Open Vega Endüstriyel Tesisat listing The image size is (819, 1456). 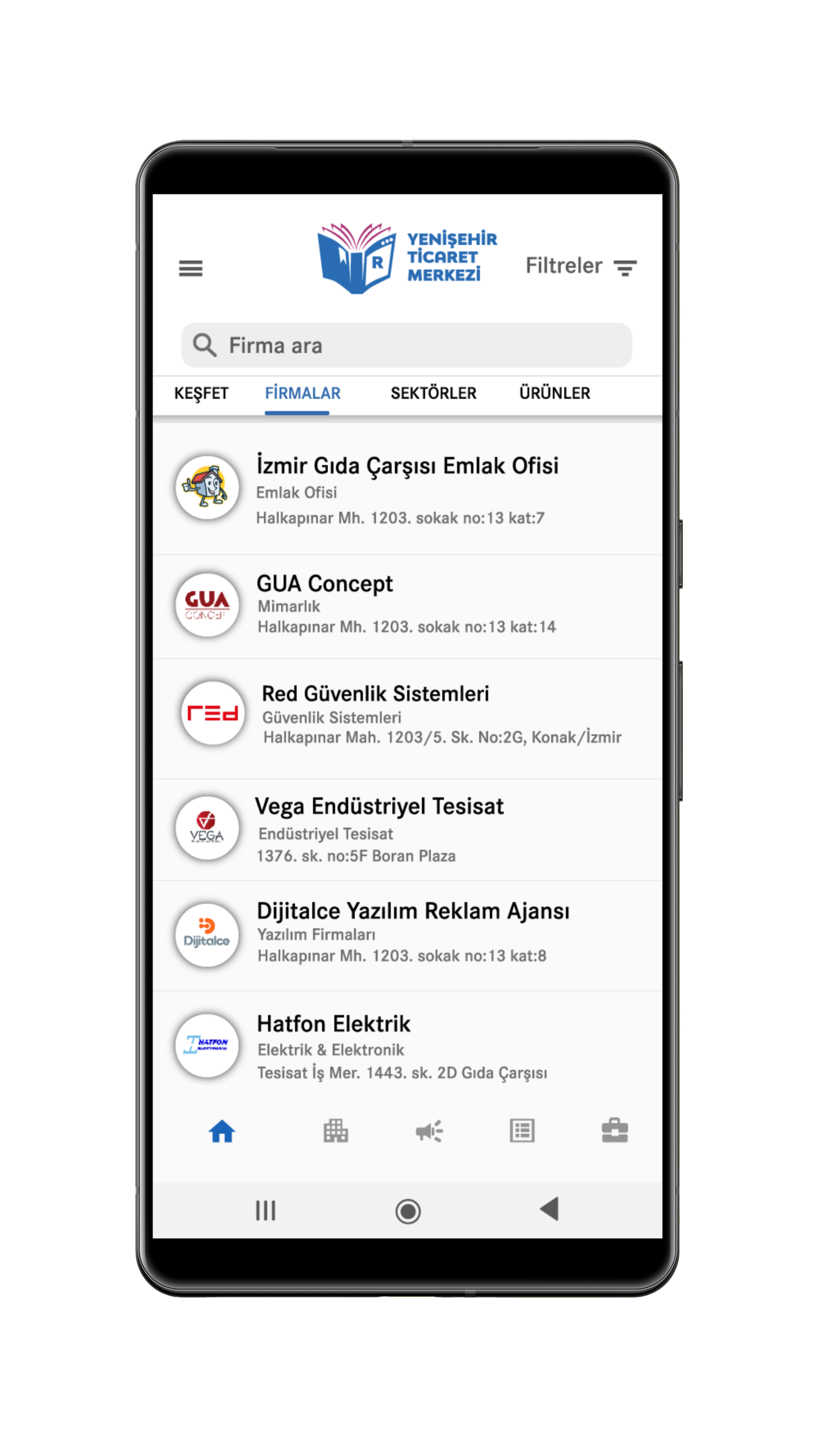click(x=407, y=830)
